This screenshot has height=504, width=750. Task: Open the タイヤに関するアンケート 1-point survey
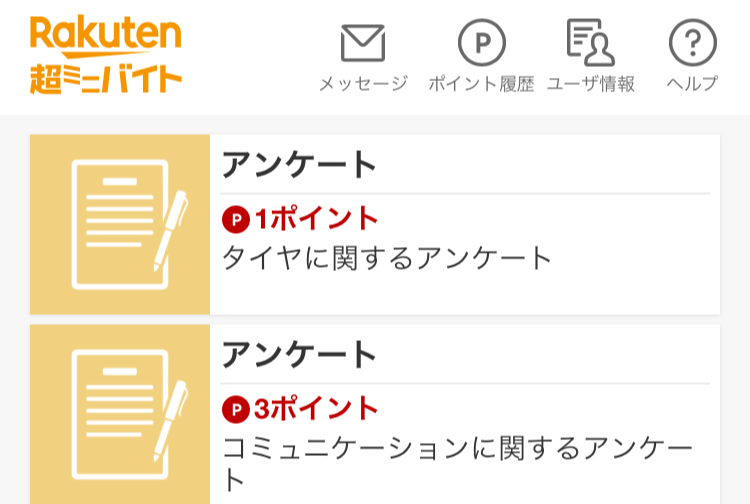pyautogui.click(x=386, y=257)
